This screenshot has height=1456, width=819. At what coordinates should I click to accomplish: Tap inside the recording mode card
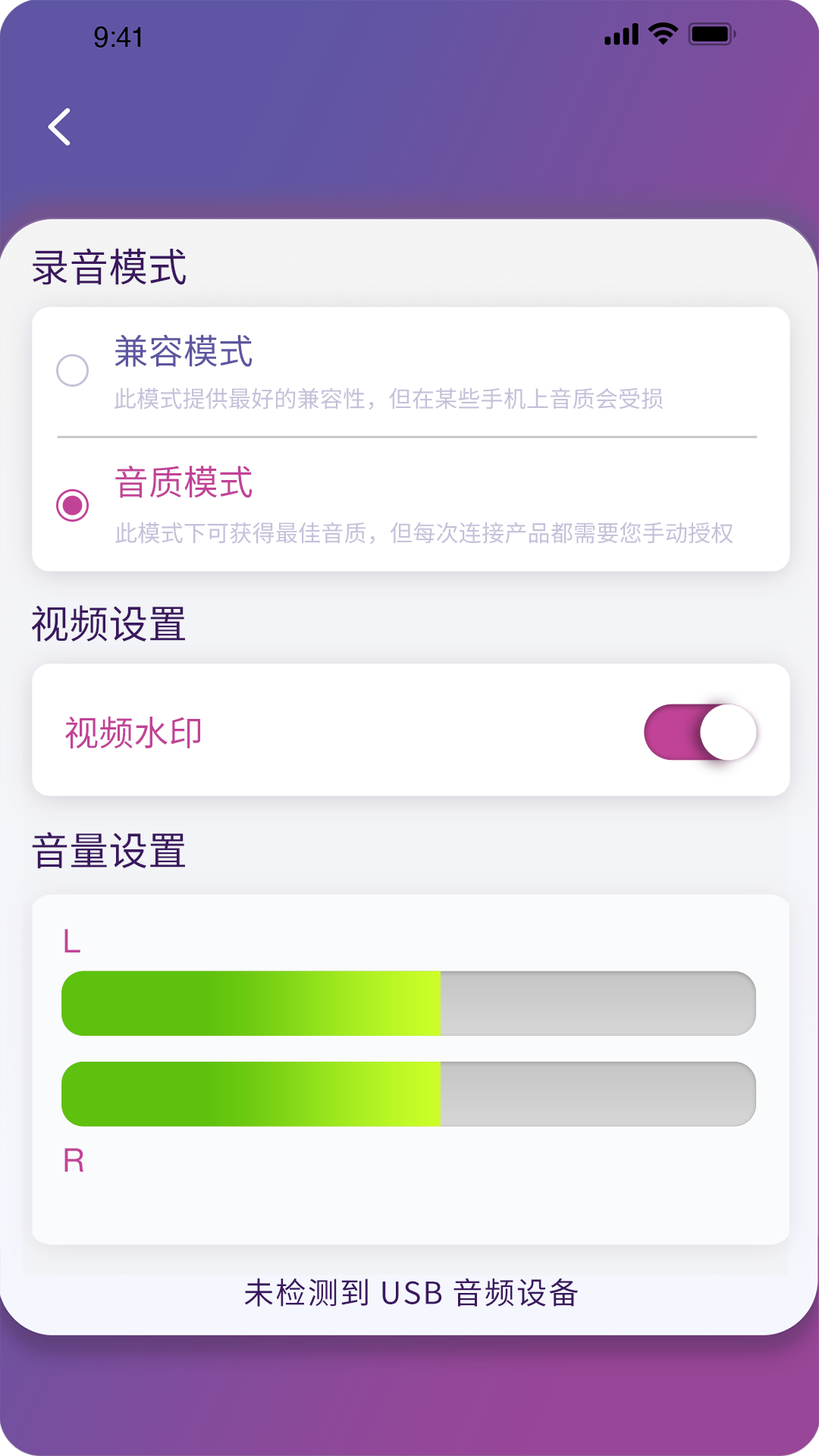coord(409,436)
